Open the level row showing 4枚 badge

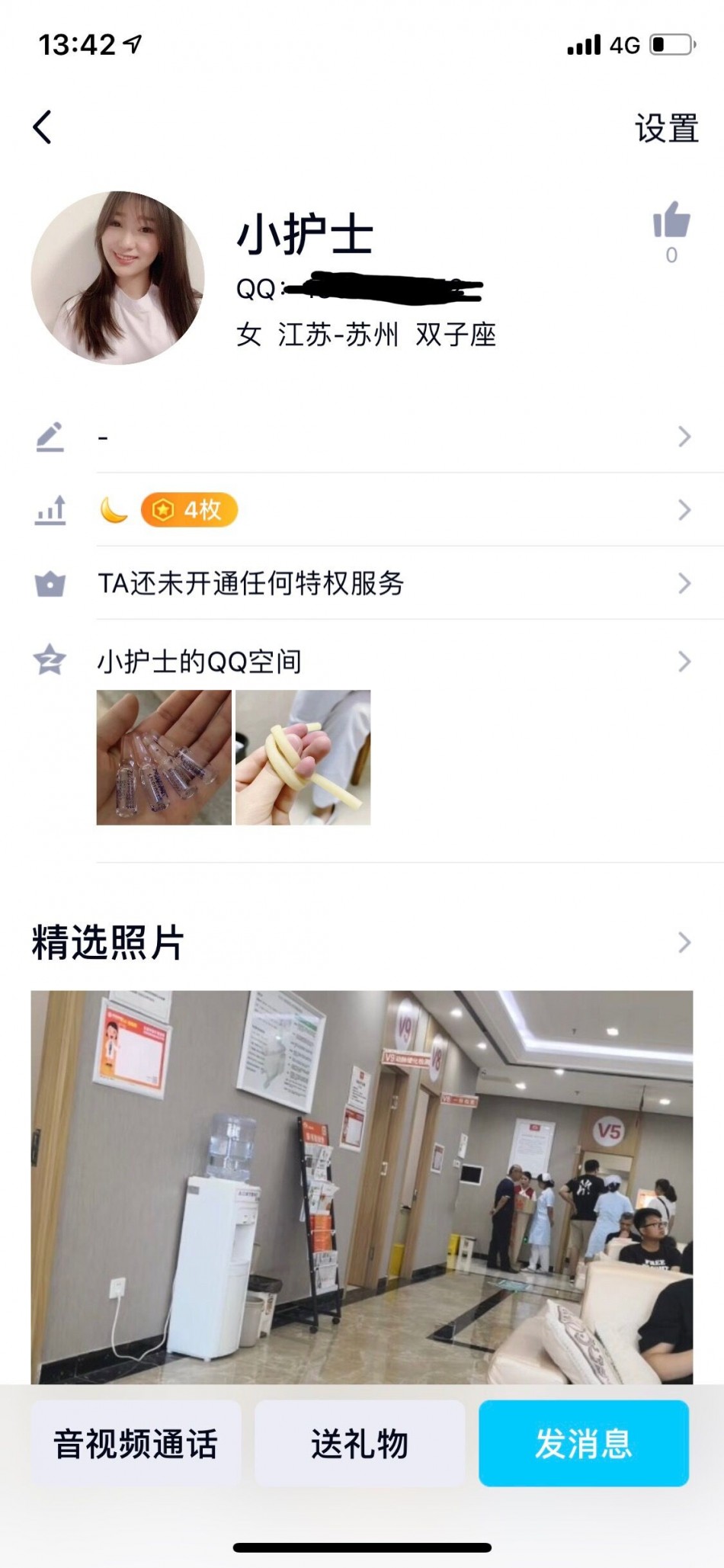[381, 510]
